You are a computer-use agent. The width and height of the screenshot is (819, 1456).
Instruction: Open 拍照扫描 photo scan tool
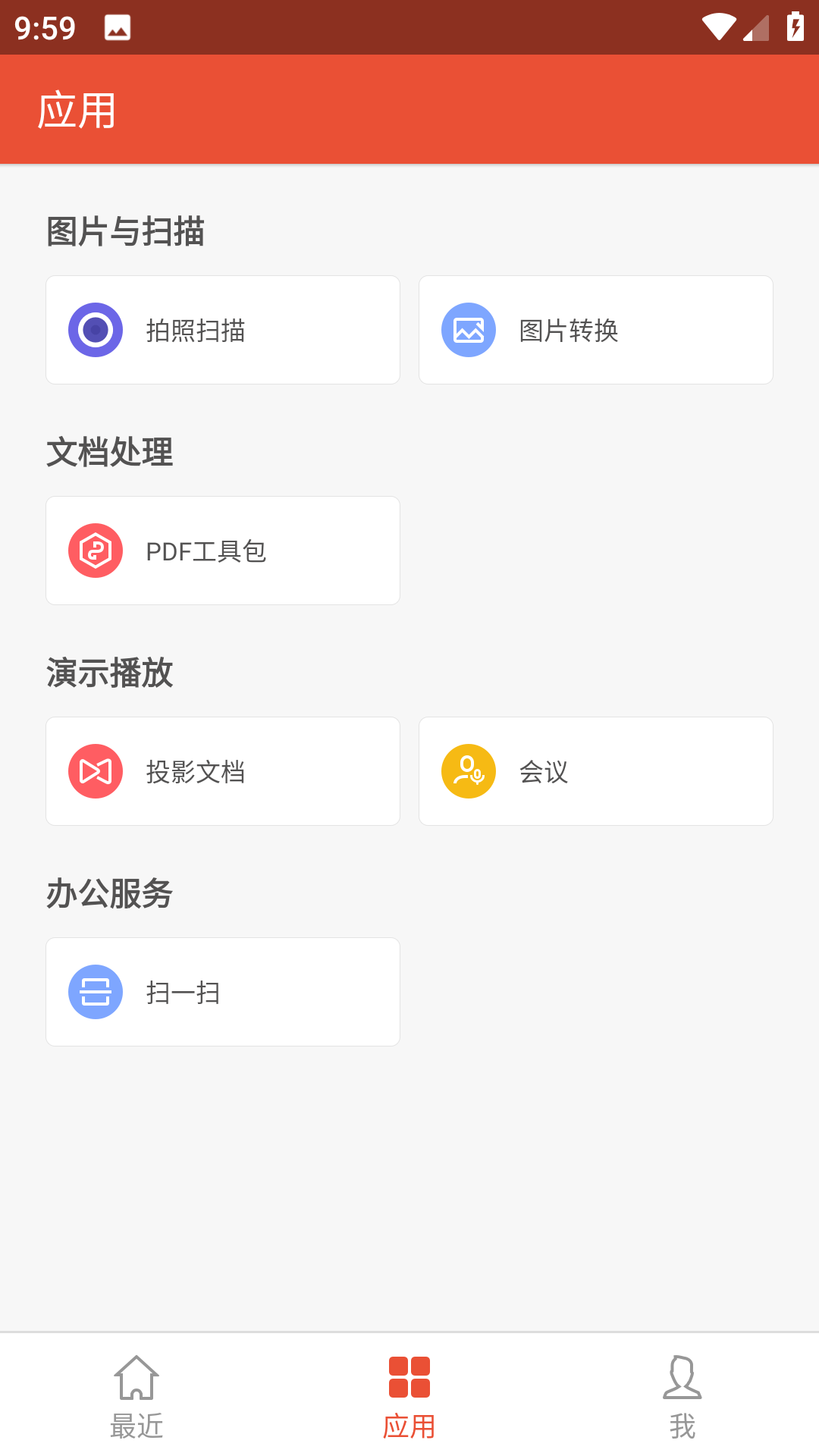click(223, 330)
